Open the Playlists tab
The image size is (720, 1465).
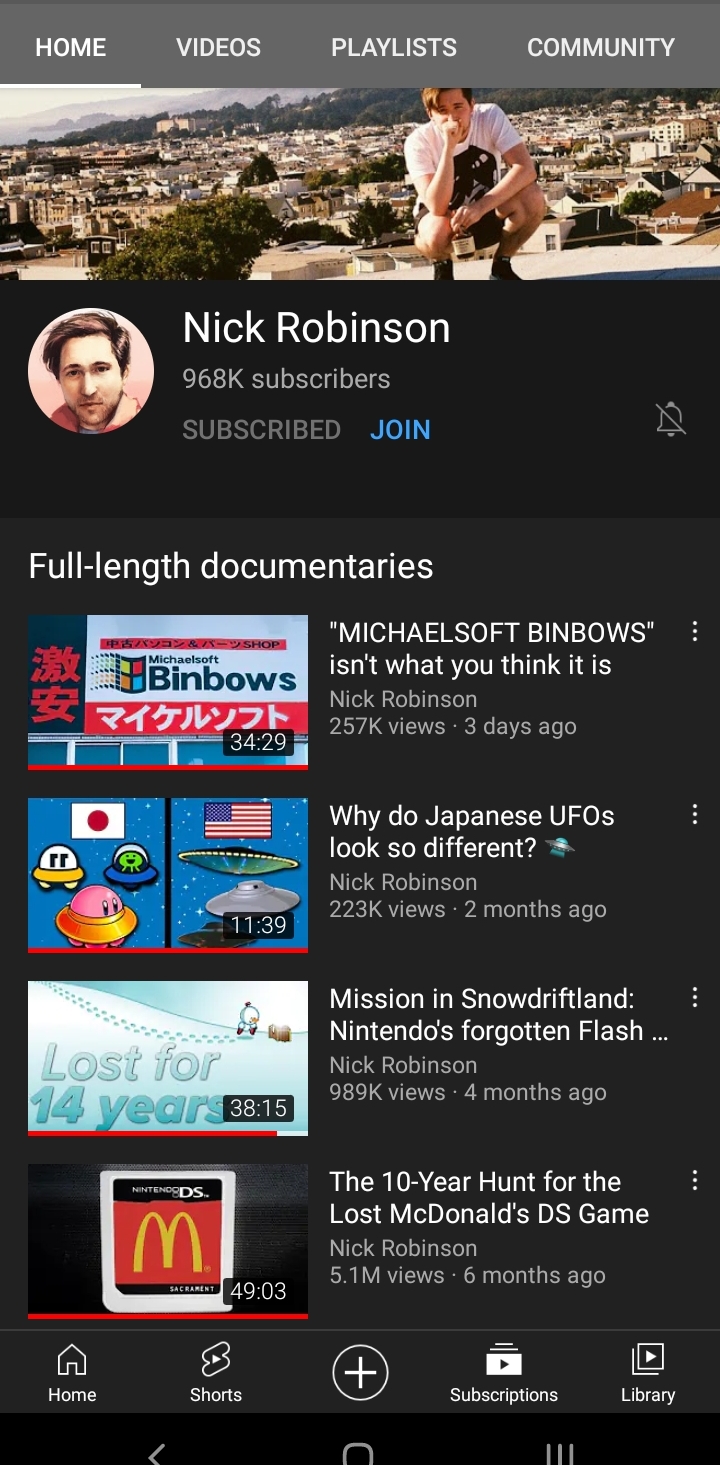pyautogui.click(x=394, y=47)
